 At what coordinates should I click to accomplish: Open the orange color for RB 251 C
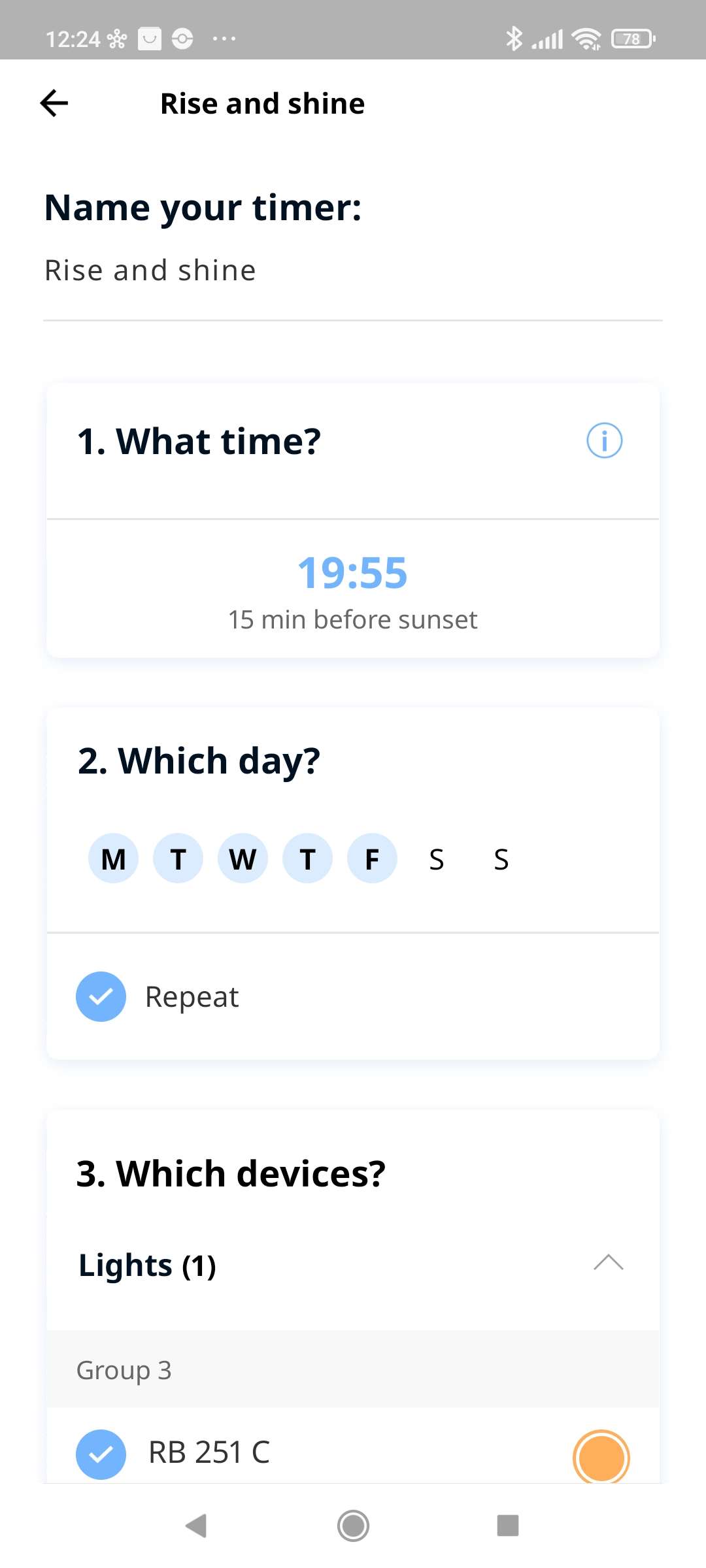pyautogui.click(x=601, y=1457)
